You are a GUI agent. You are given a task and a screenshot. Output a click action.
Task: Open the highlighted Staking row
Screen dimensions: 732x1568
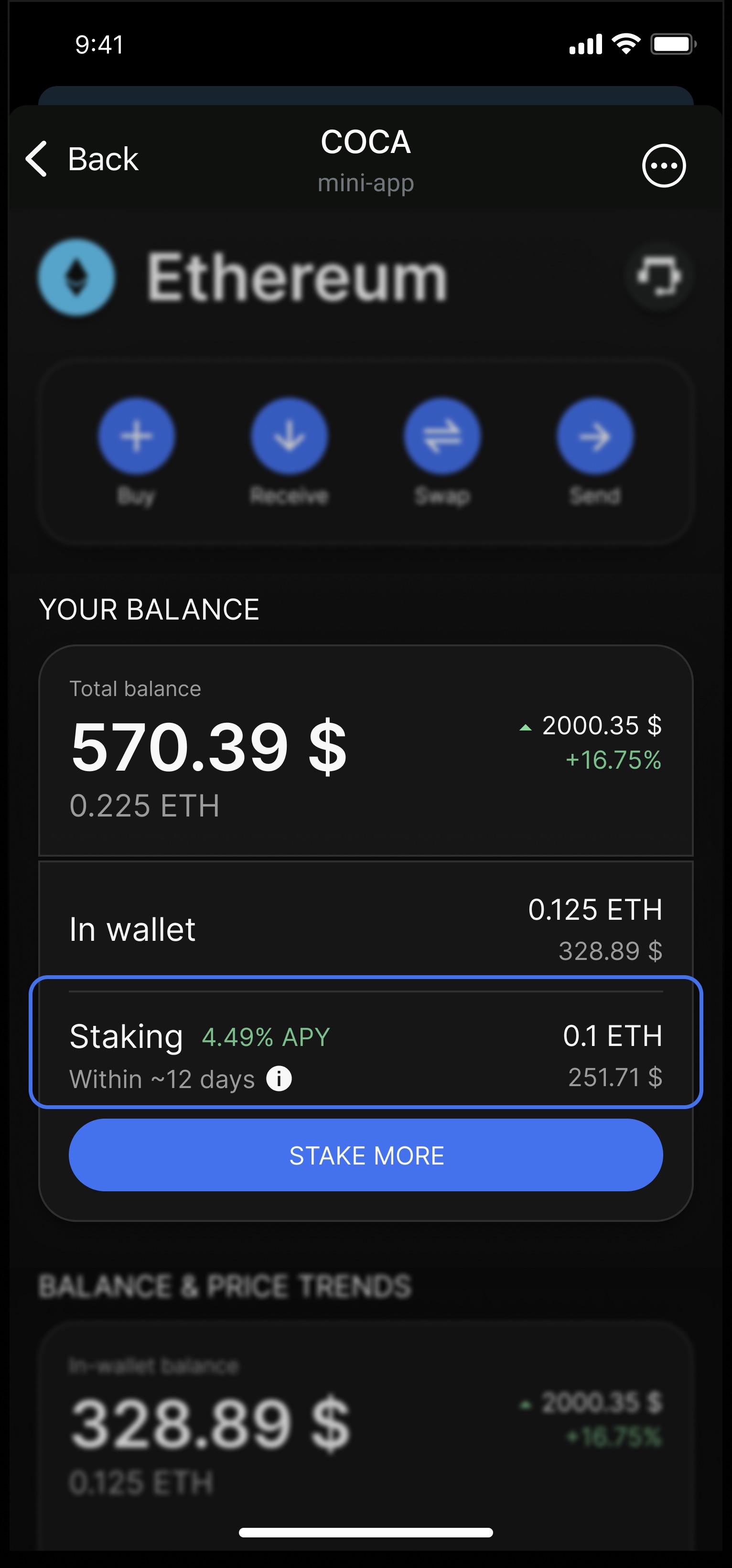click(366, 1042)
